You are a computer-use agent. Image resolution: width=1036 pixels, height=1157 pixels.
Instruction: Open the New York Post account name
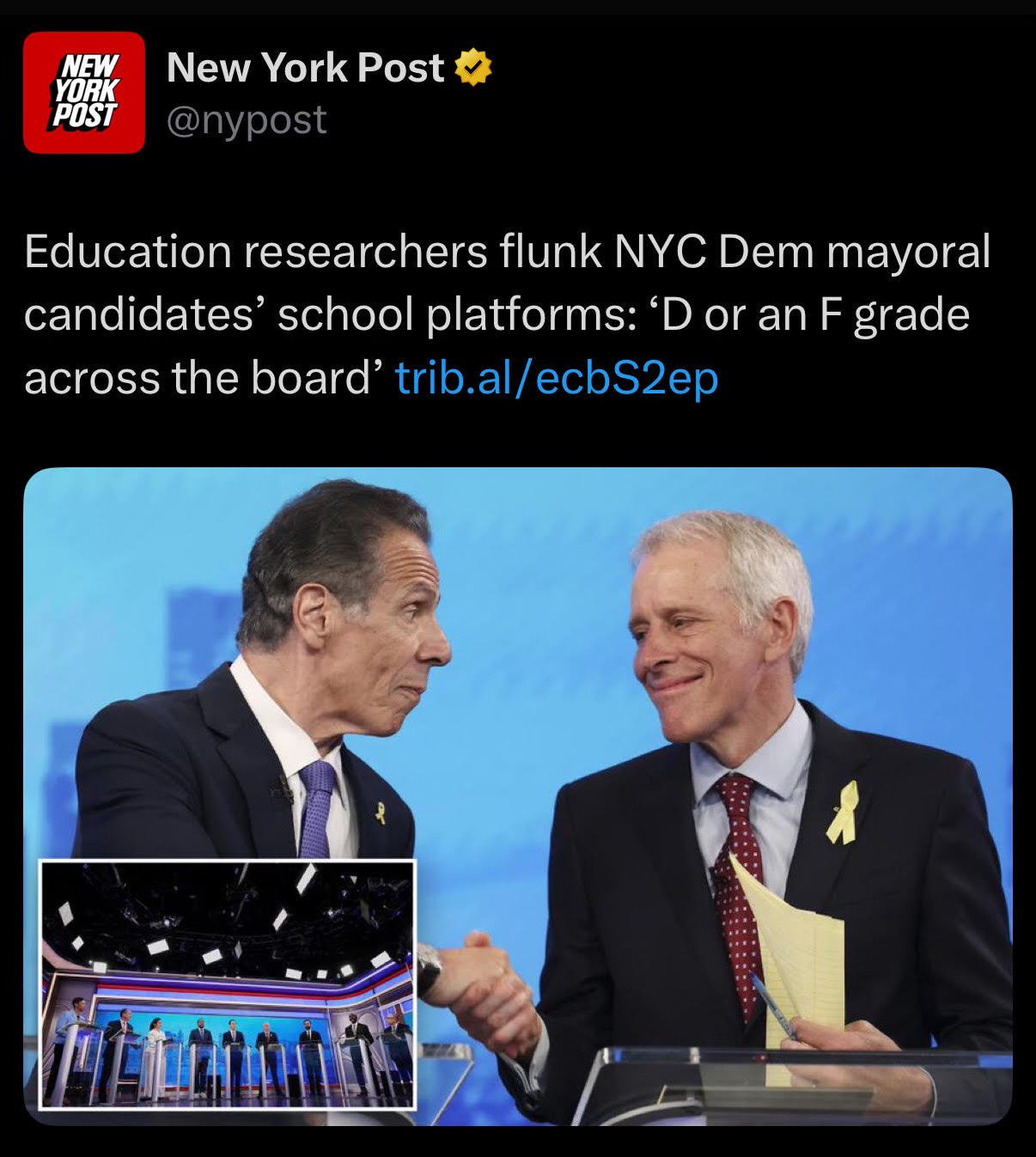point(305,68)
